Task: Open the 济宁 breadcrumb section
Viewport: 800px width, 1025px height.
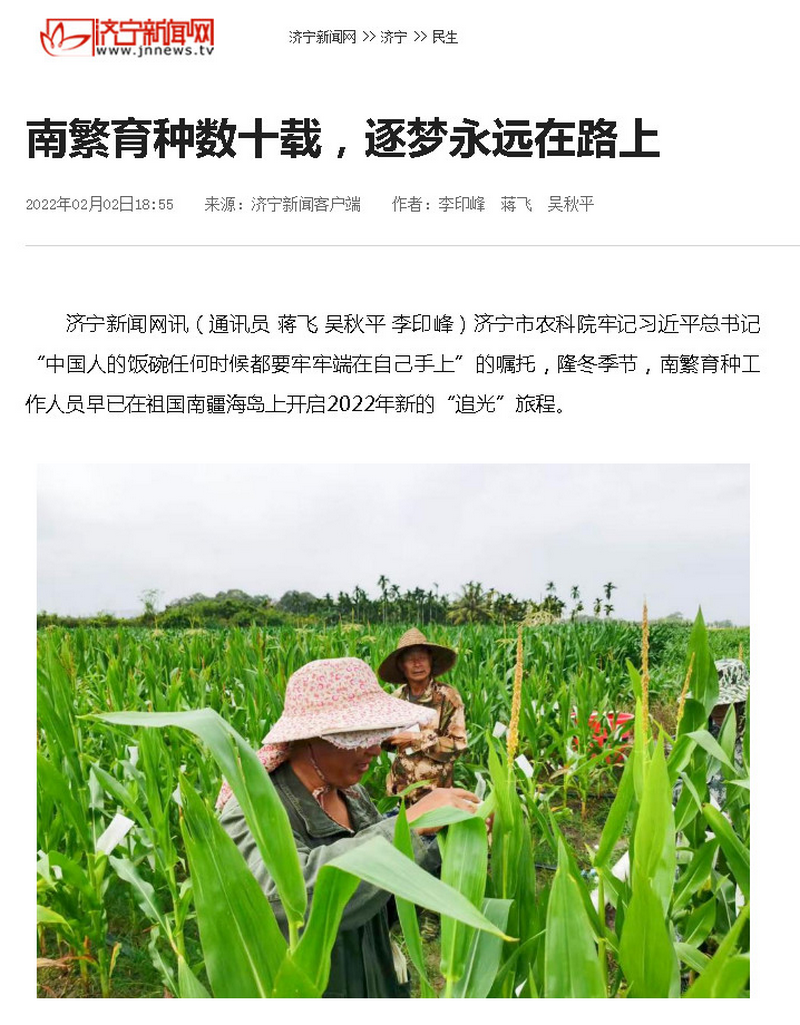Action: (x=393, y=37)
